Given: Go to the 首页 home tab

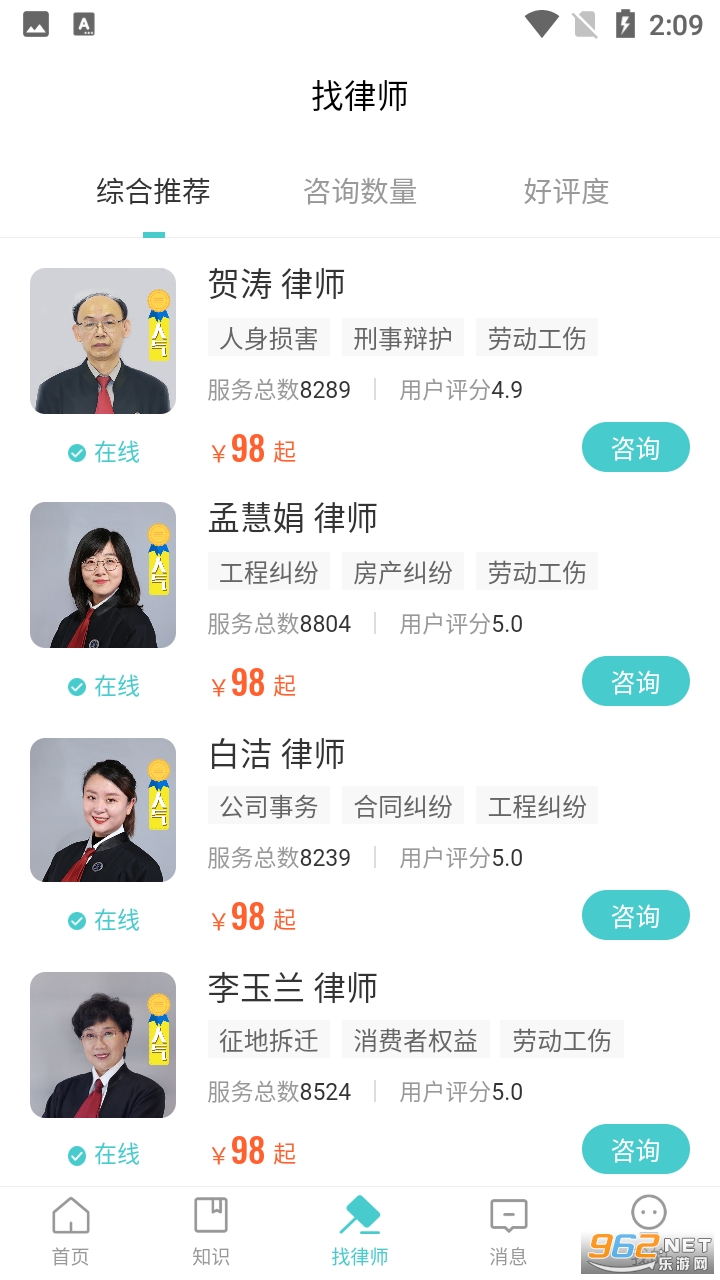Looking at the screenshot, I should (x=71, y=1232).
